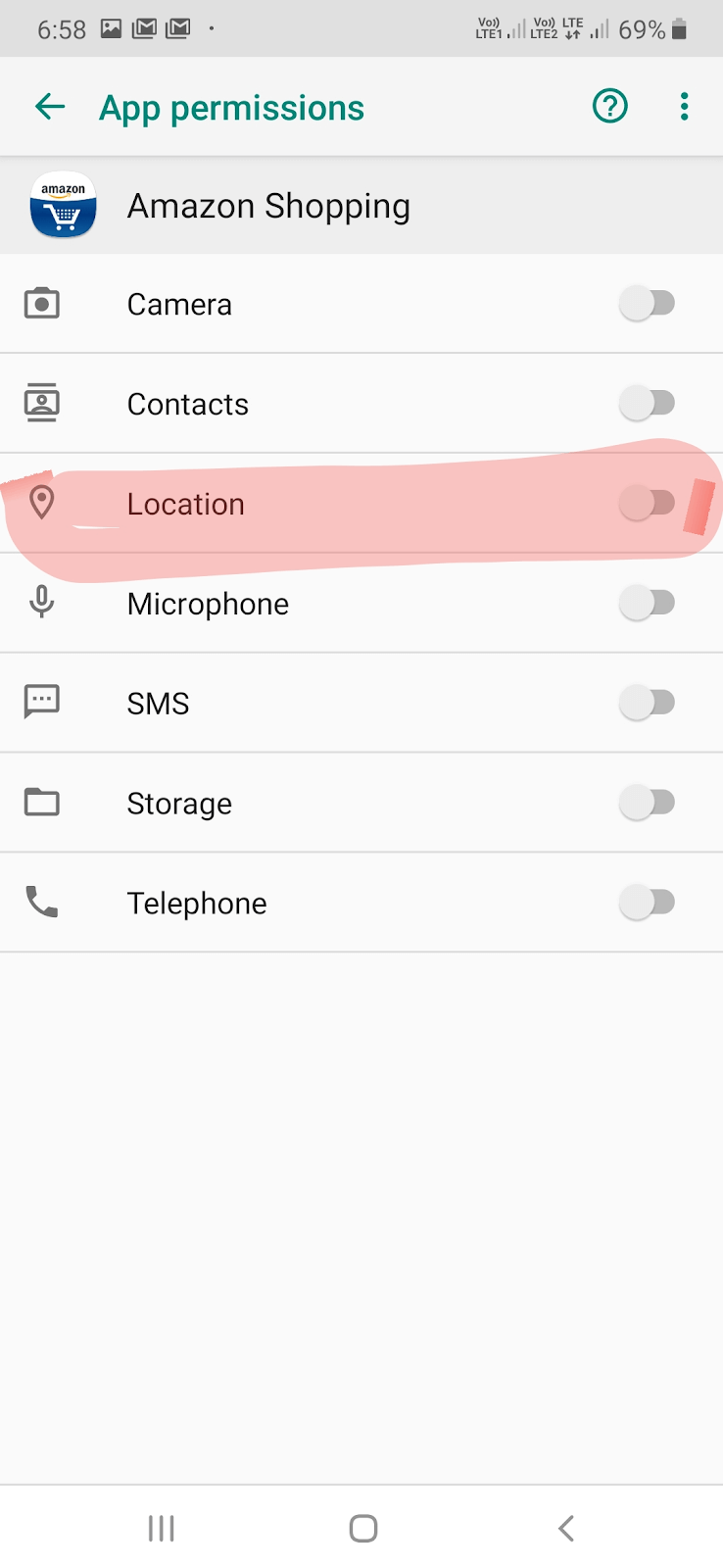This screenshot has height=1568, width=723.
Task: Click the Camera permission icon
Action: (x=41, y=304)
